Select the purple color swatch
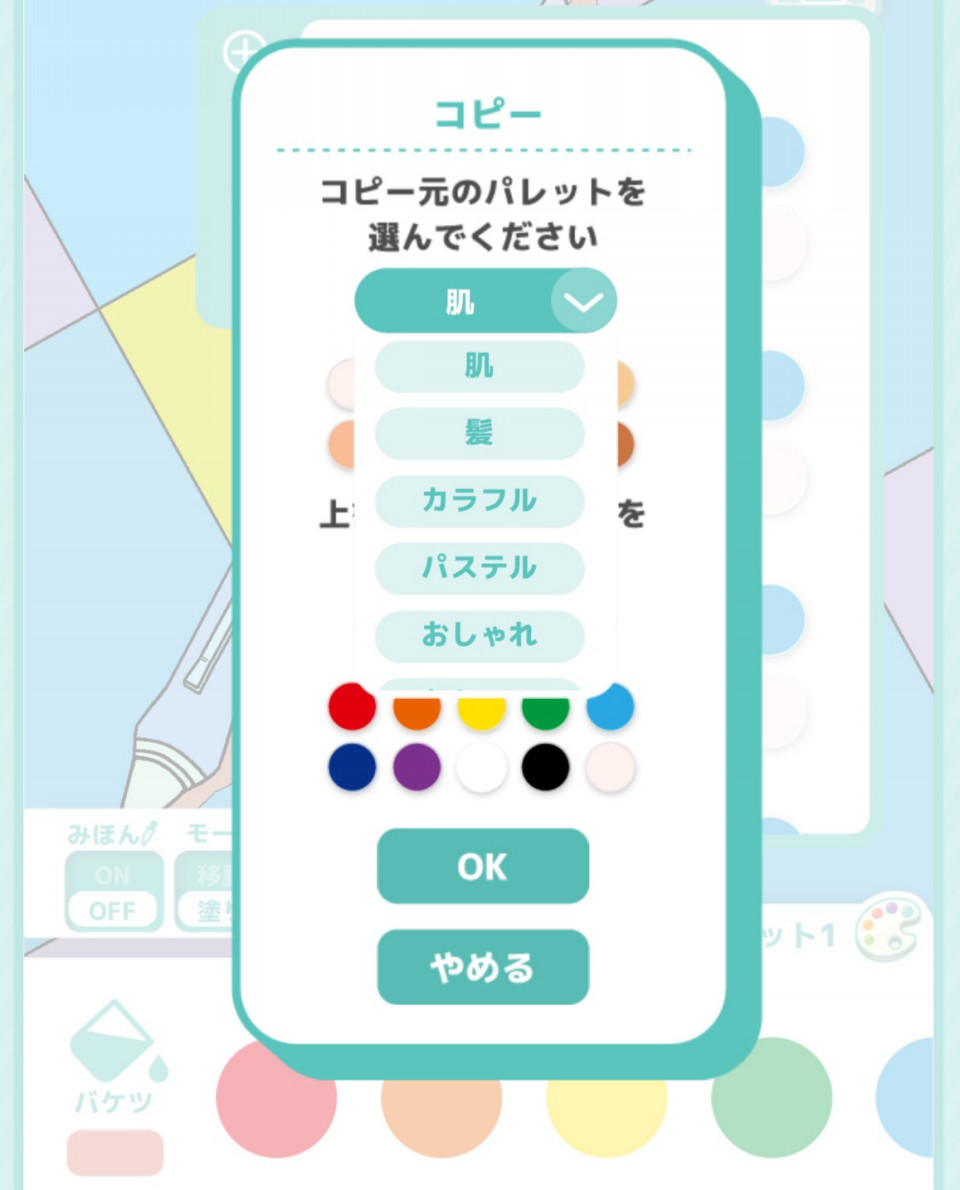This screenshot has height=1190, width=960. pos(417,768)
